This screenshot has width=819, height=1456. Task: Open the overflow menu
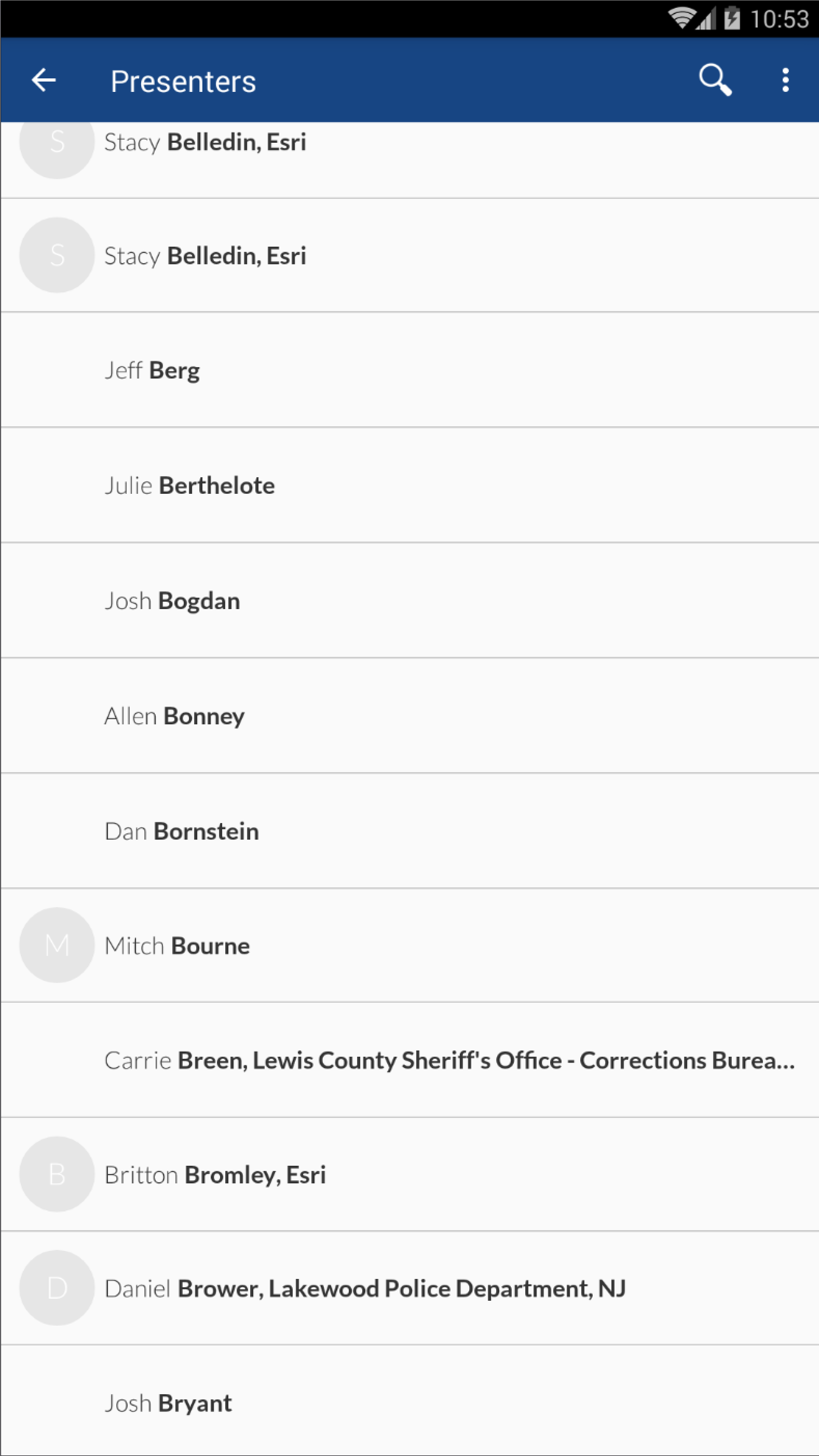click(785, 80)
